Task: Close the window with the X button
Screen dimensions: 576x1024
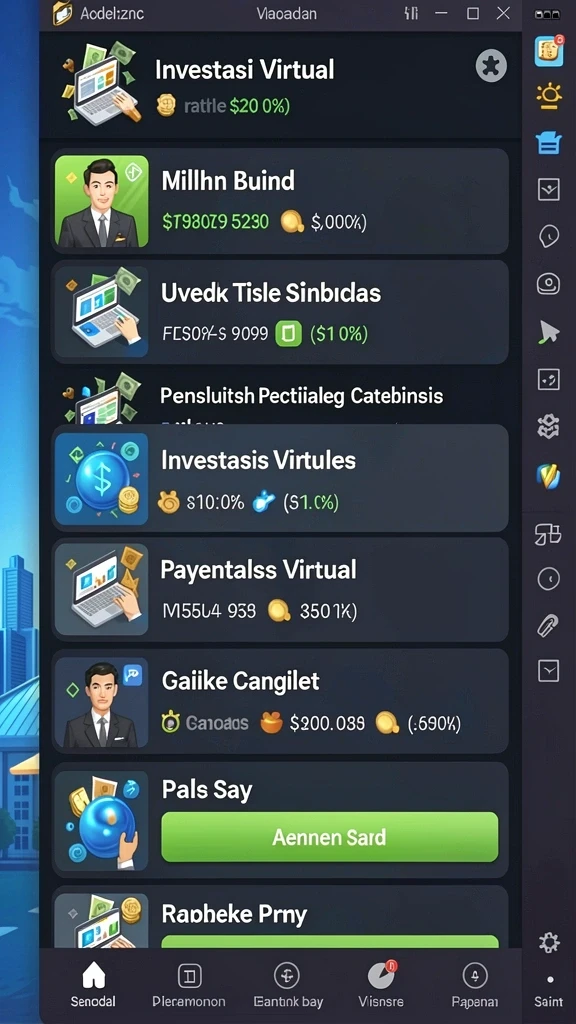Action: (503, 13)
